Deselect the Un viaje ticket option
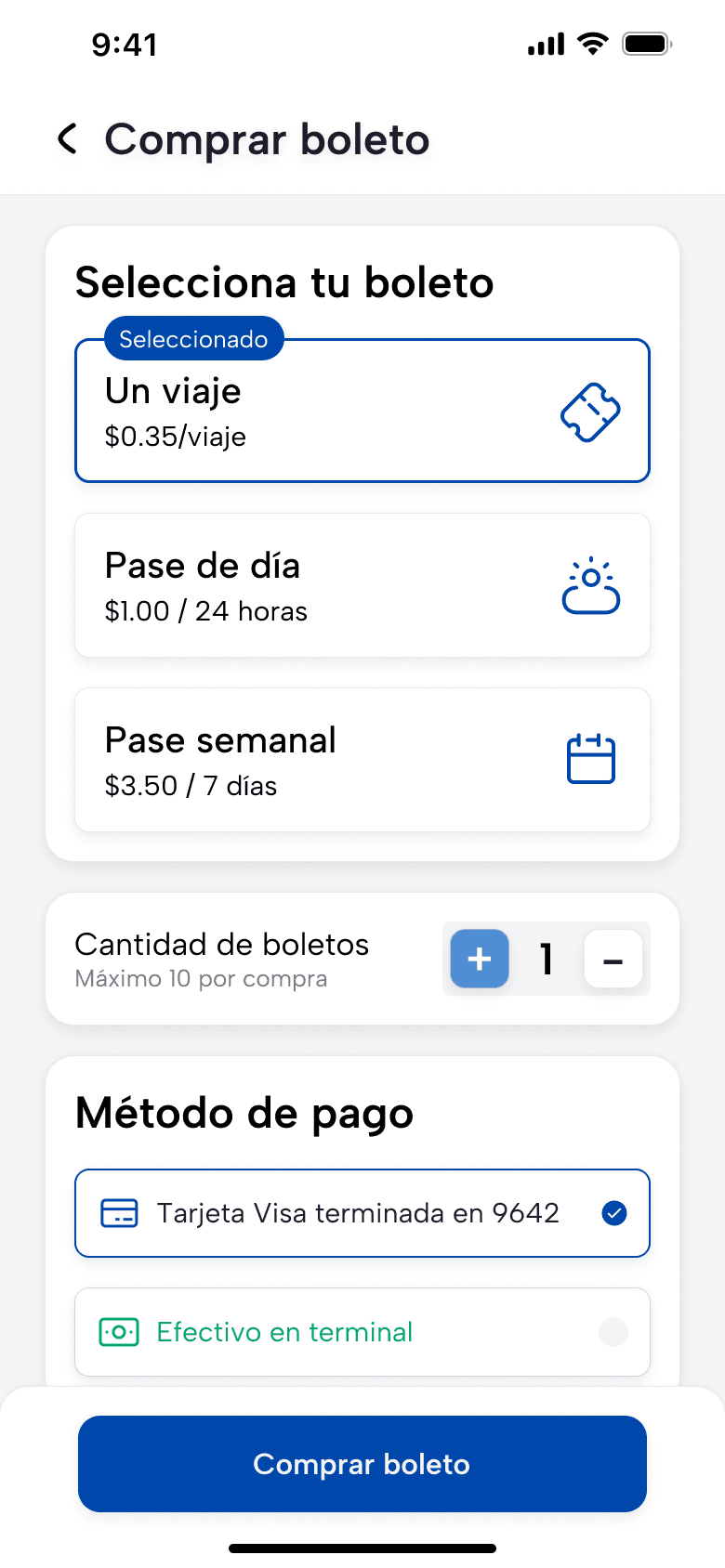The height and width of the screenshot is (1568, 725). pos(362,410)
